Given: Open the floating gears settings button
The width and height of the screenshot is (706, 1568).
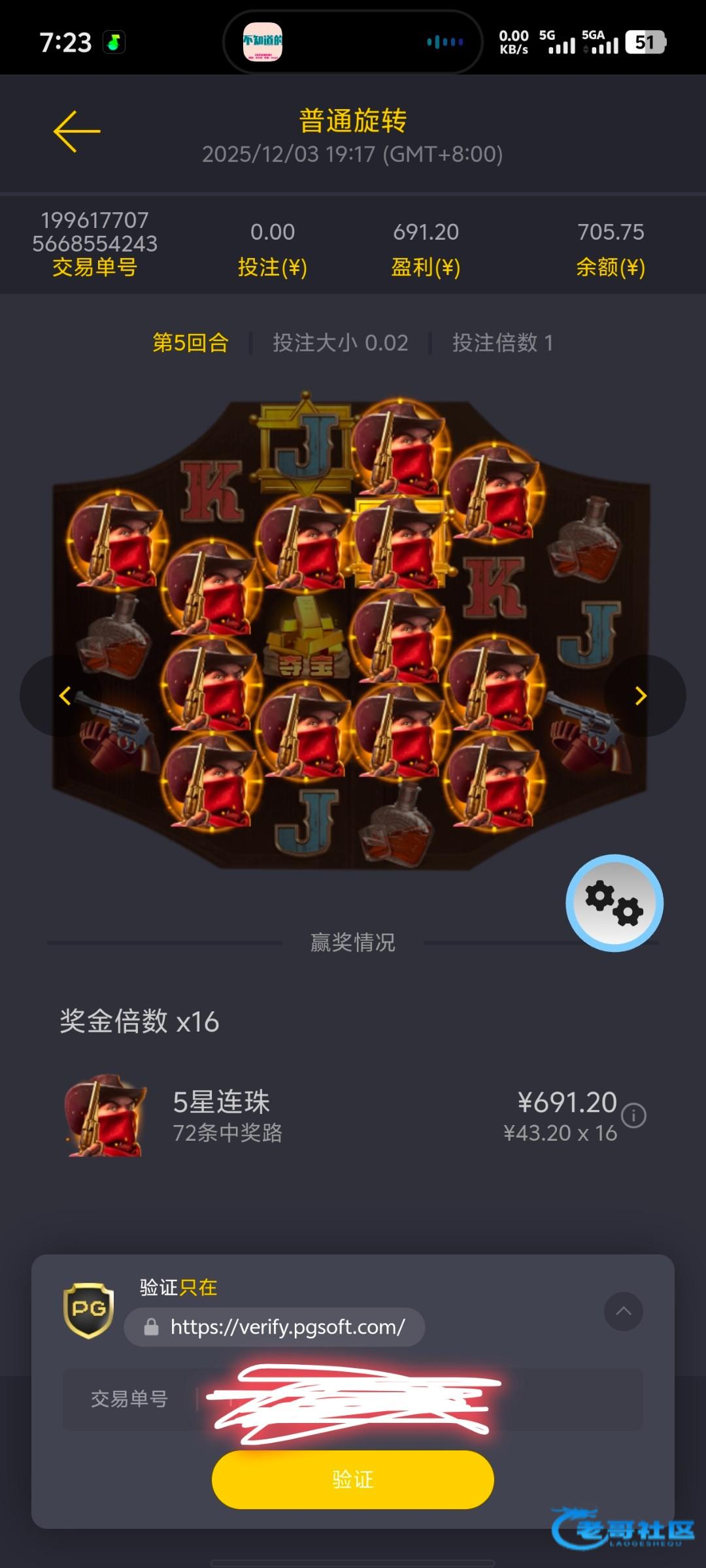Looking at the screenshot, I should [614, 903].
